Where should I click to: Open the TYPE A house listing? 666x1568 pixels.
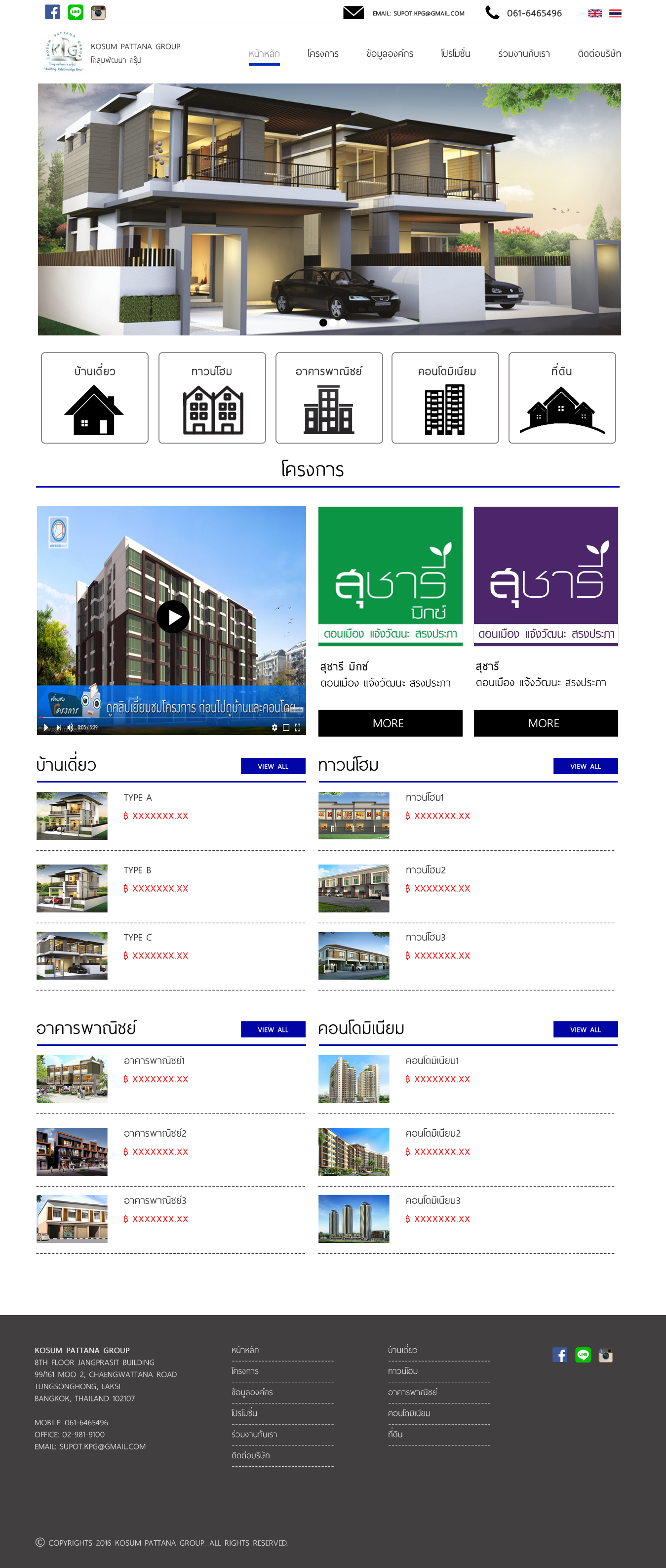pos(137,797)
